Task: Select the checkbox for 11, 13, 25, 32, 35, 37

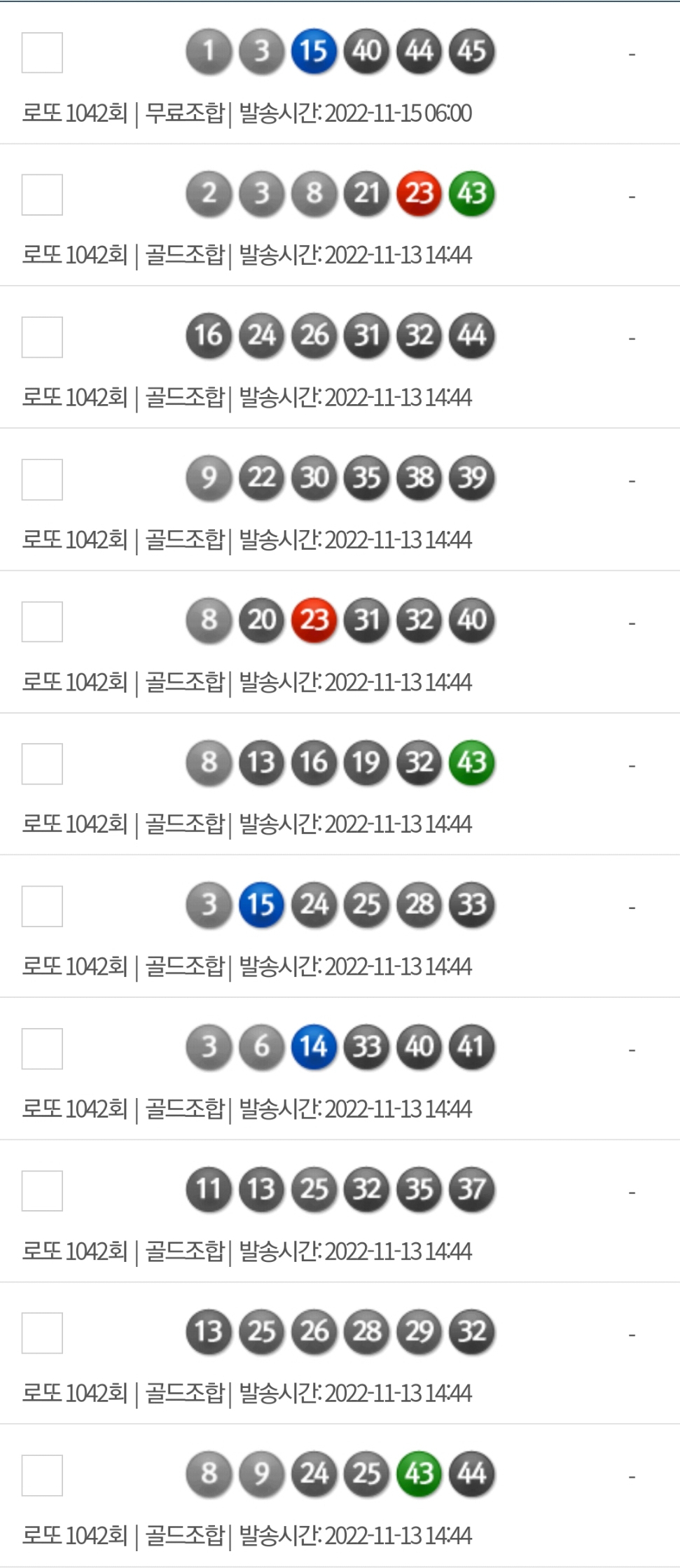Action: (42, 1191)
